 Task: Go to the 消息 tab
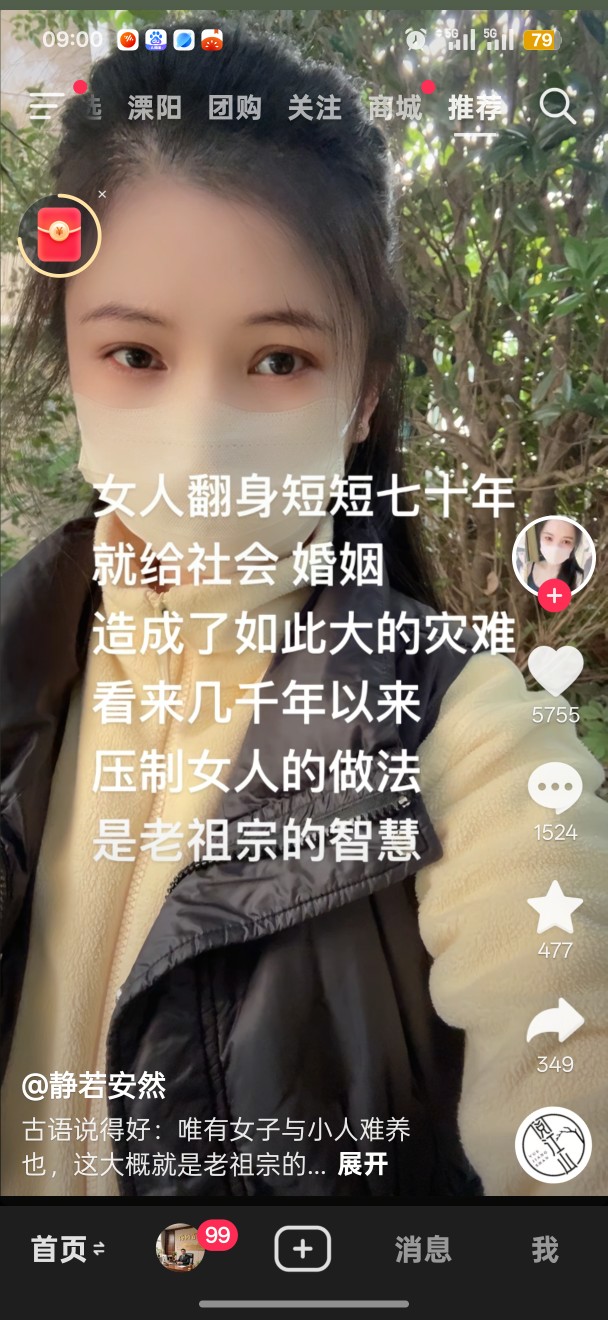coord(423,1249)
